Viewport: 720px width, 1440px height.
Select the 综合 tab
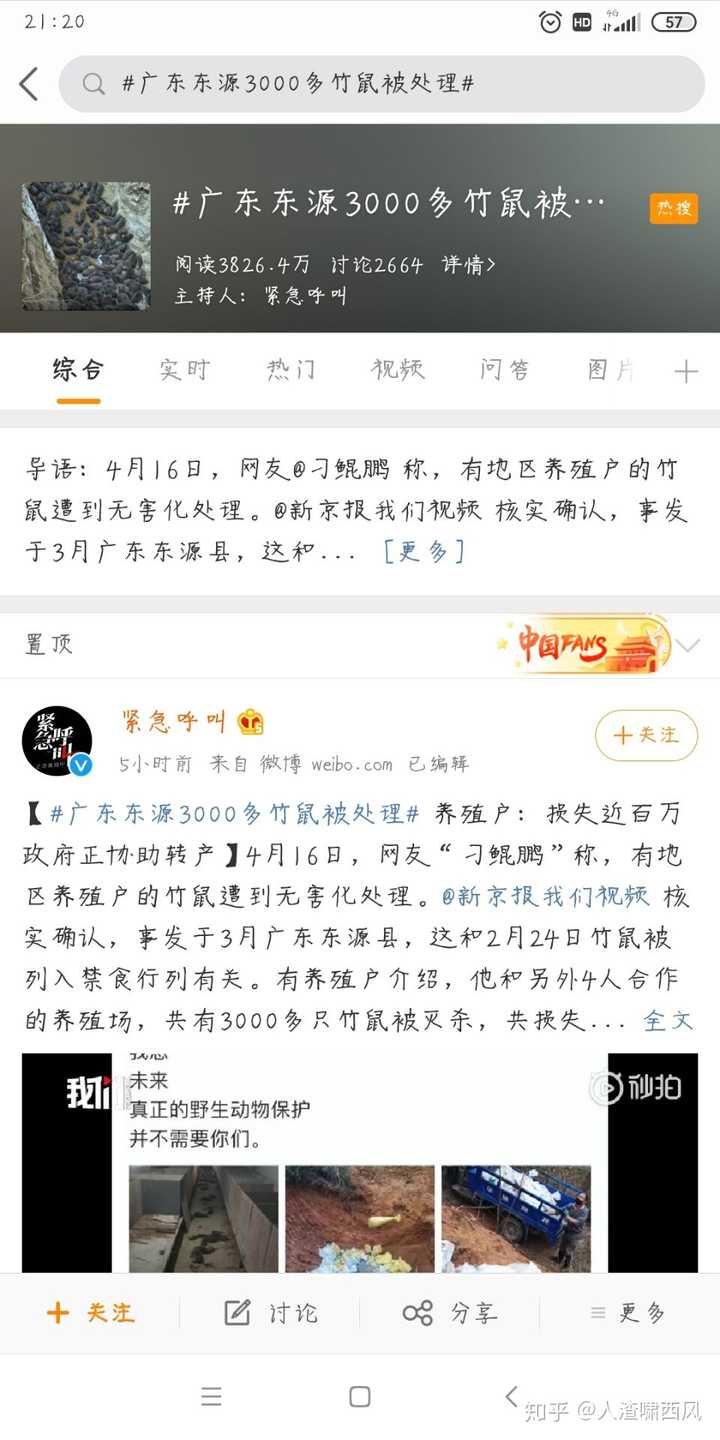pyautogui.click(x=78, y=370)
